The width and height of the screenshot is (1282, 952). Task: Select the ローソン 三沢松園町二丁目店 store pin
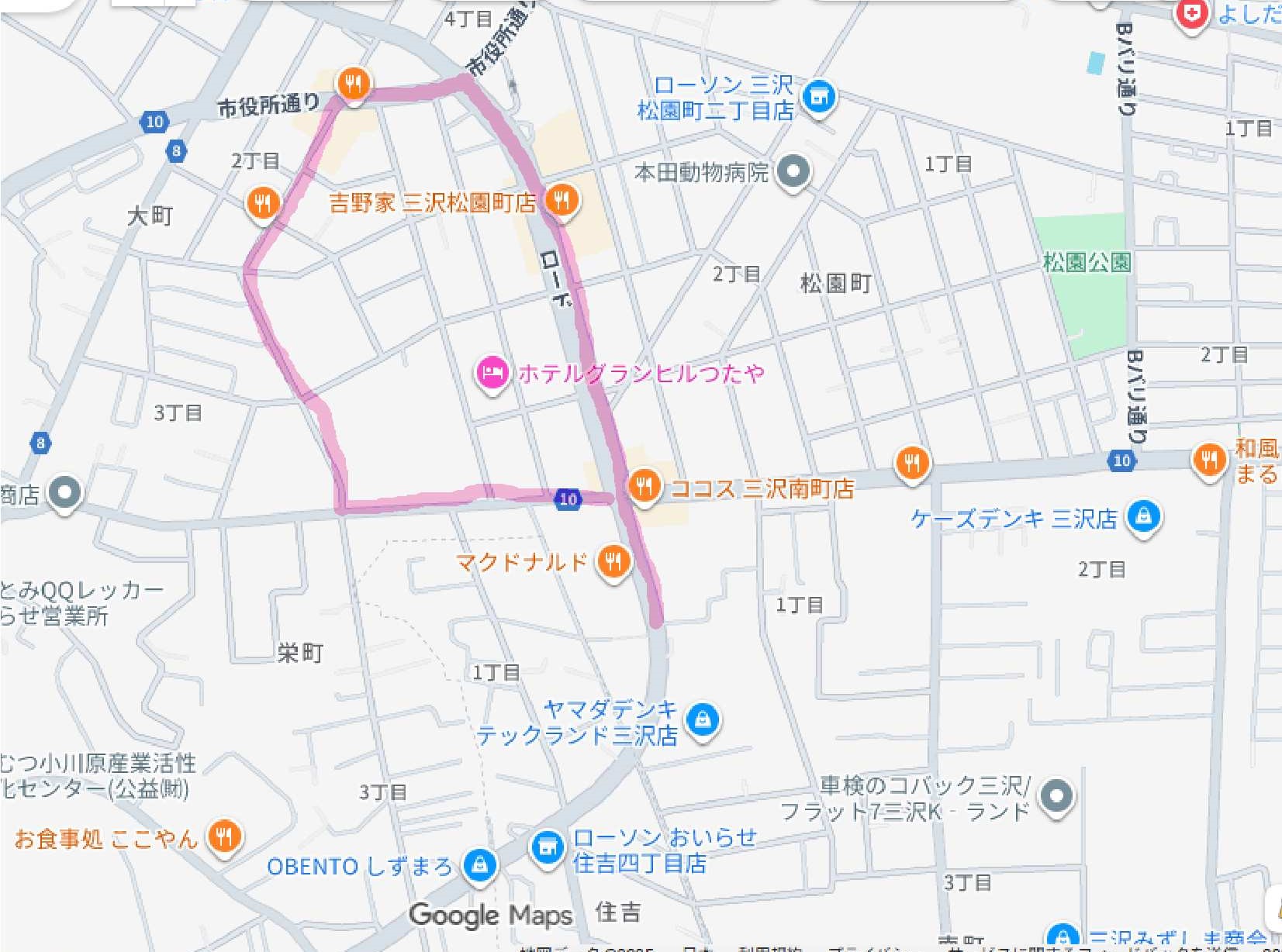[819, 98]
